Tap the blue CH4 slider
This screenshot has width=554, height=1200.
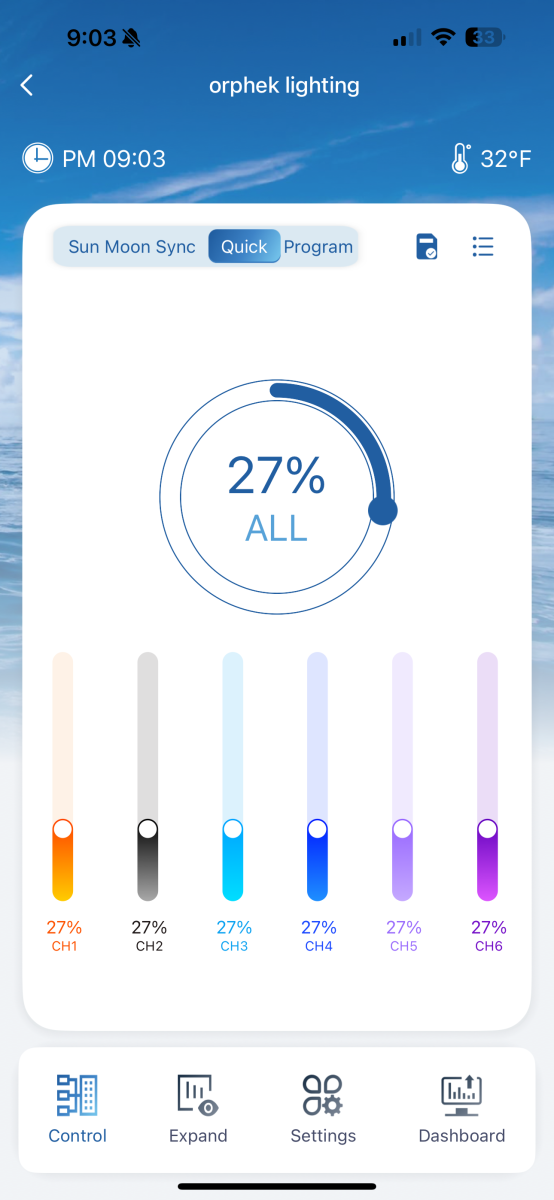click(318, 776)
